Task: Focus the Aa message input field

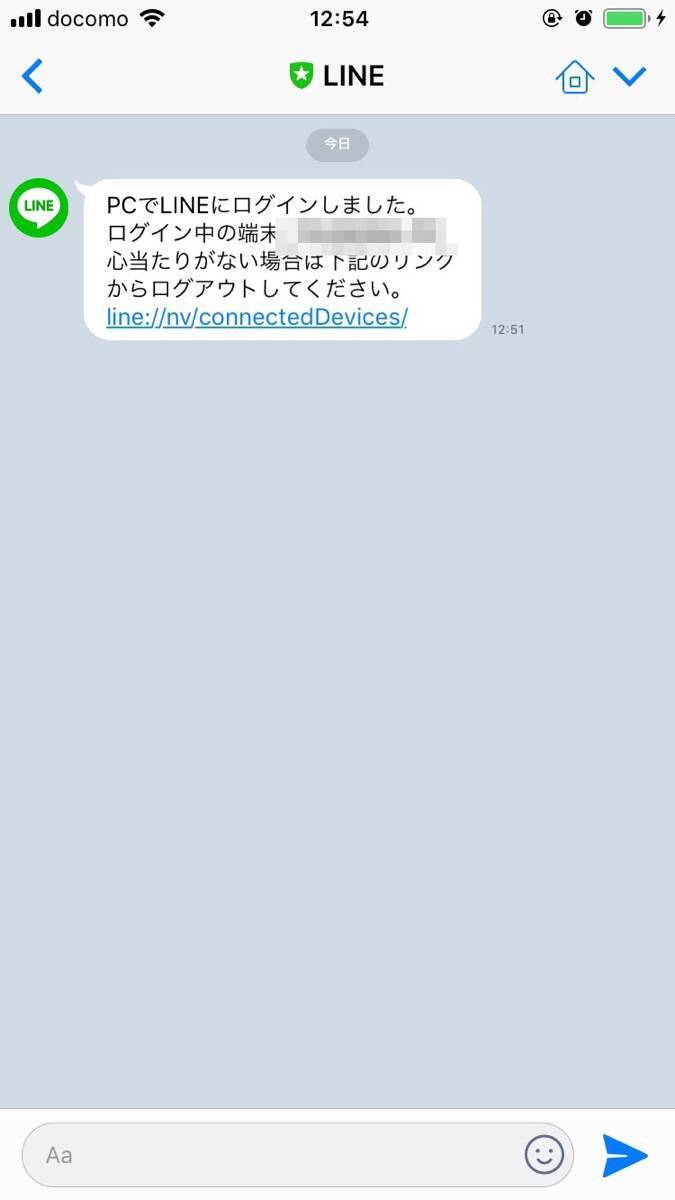Action: tap(270, 1155)
